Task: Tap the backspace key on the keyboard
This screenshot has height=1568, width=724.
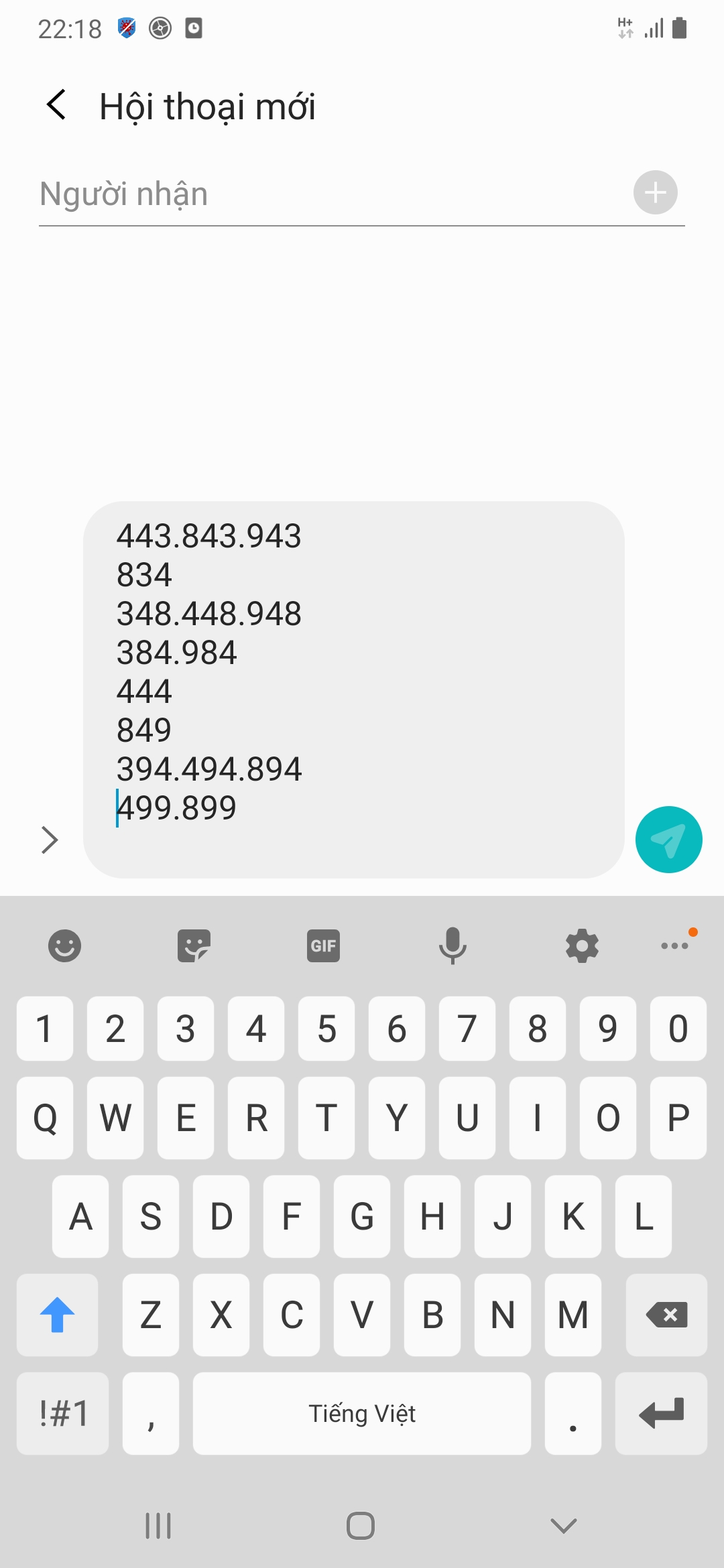Action: 666,1315
